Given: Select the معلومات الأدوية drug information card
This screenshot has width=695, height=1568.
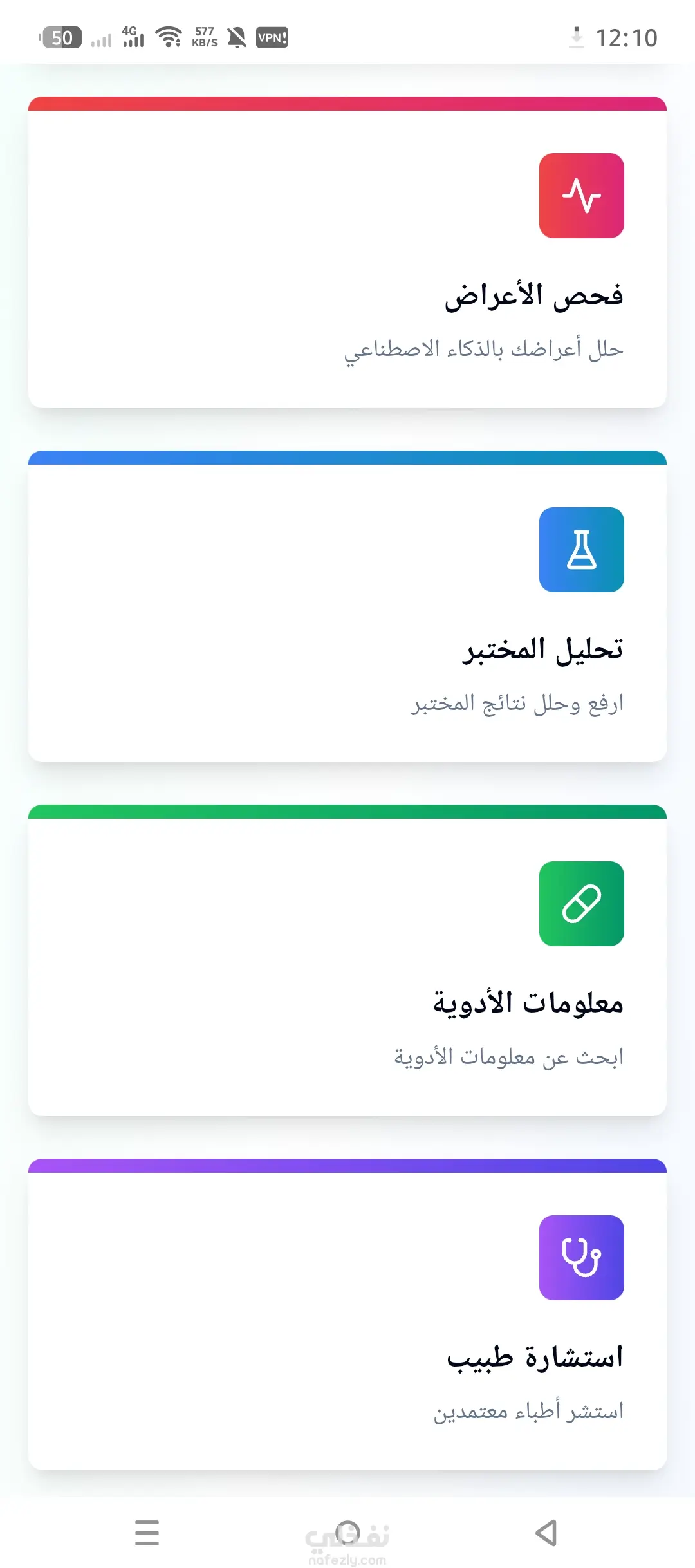Looking at the screenshot, I should (x=347, y=966).
